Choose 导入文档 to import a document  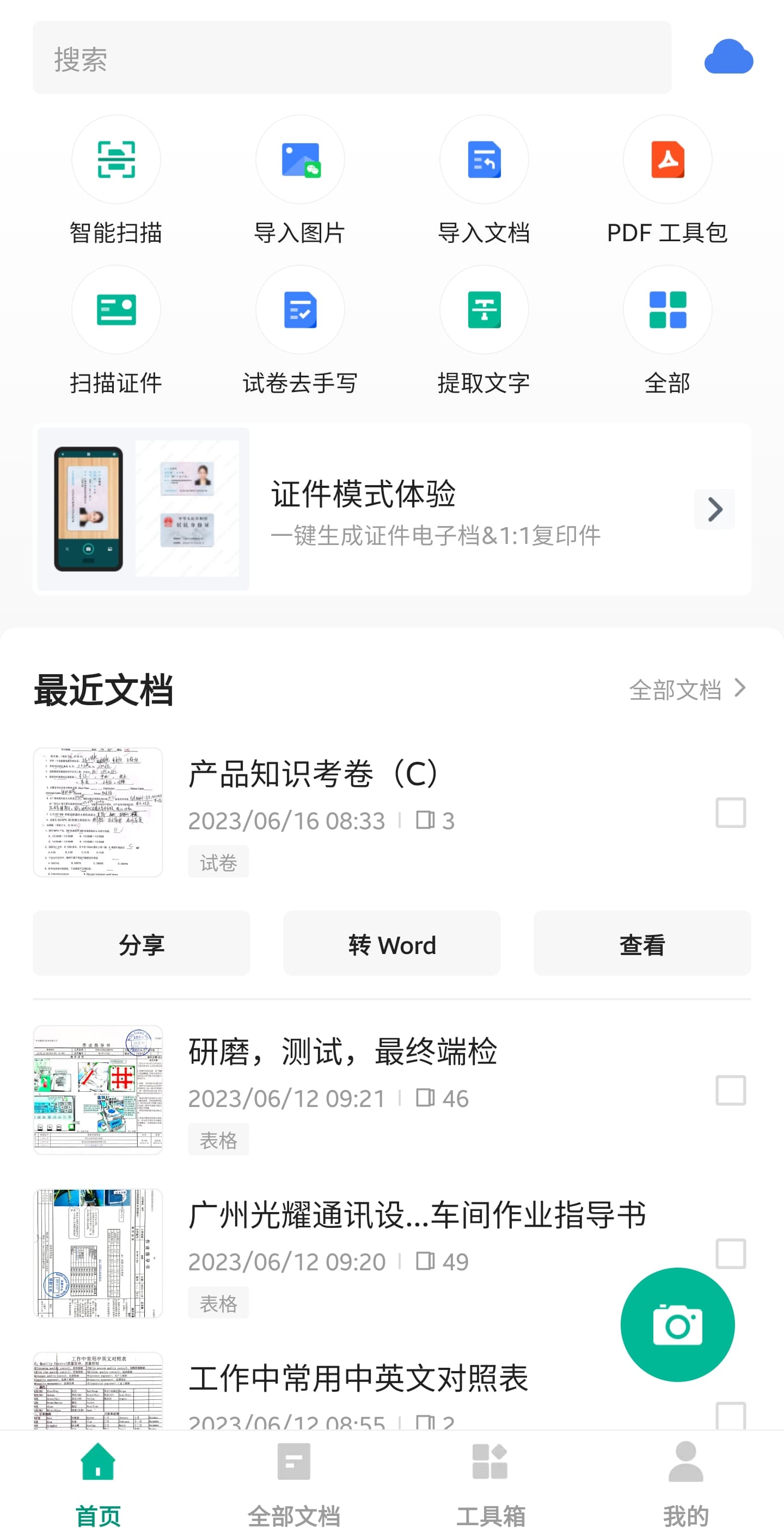[483, 180]
